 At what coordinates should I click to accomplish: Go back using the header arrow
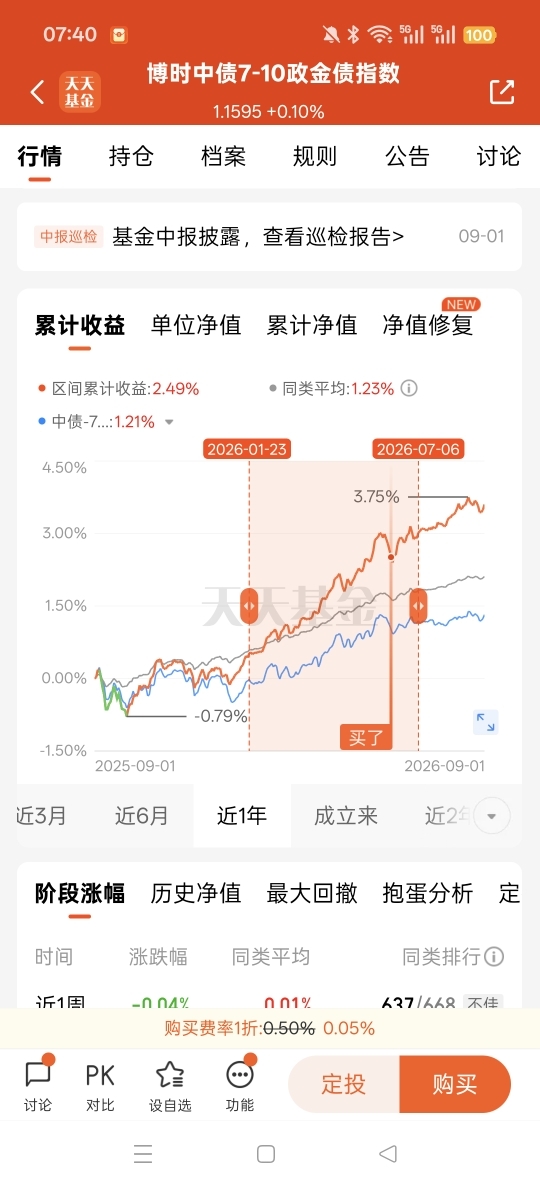pos(37,92)
